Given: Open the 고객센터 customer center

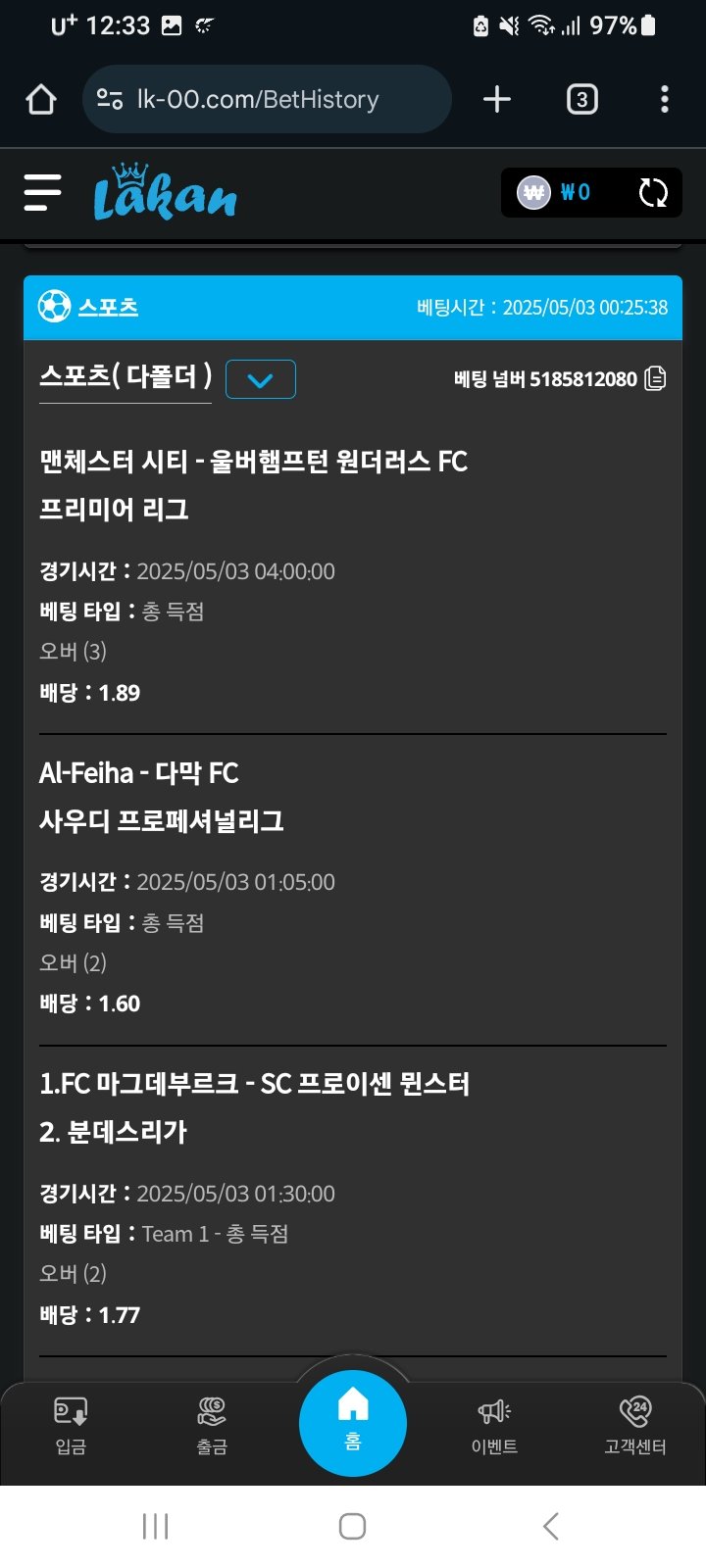Looking at the screenshot, I should click(x=635, y=1426).
